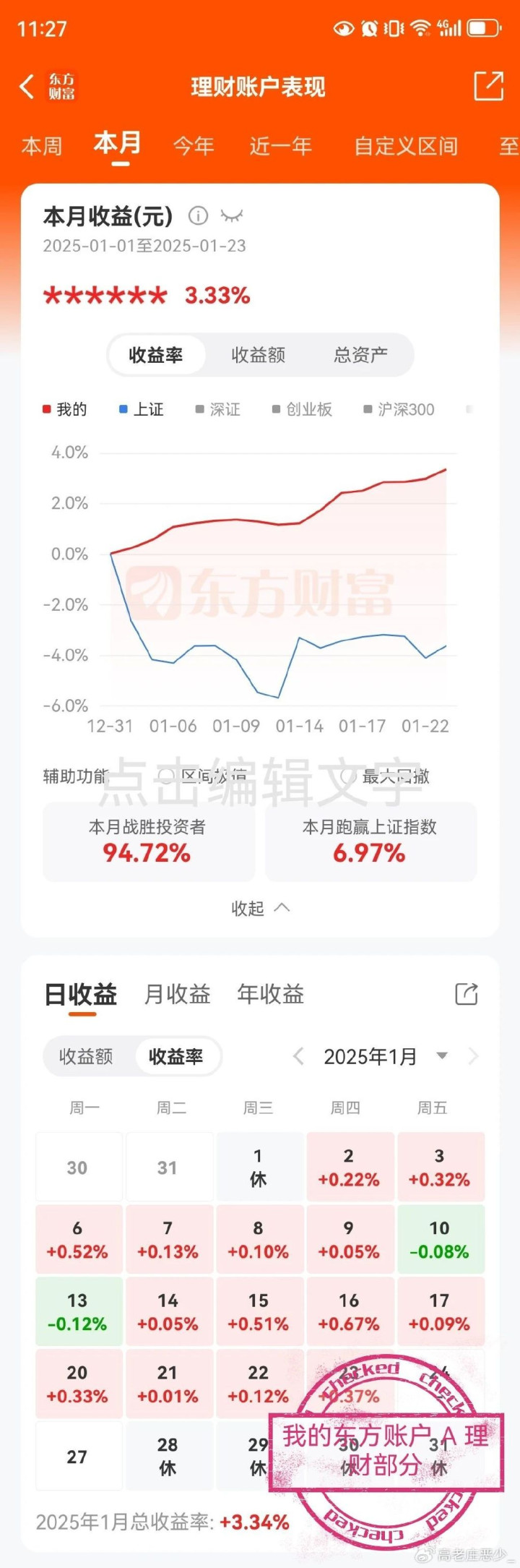Switch chart to 总资产

coord(360,355)
